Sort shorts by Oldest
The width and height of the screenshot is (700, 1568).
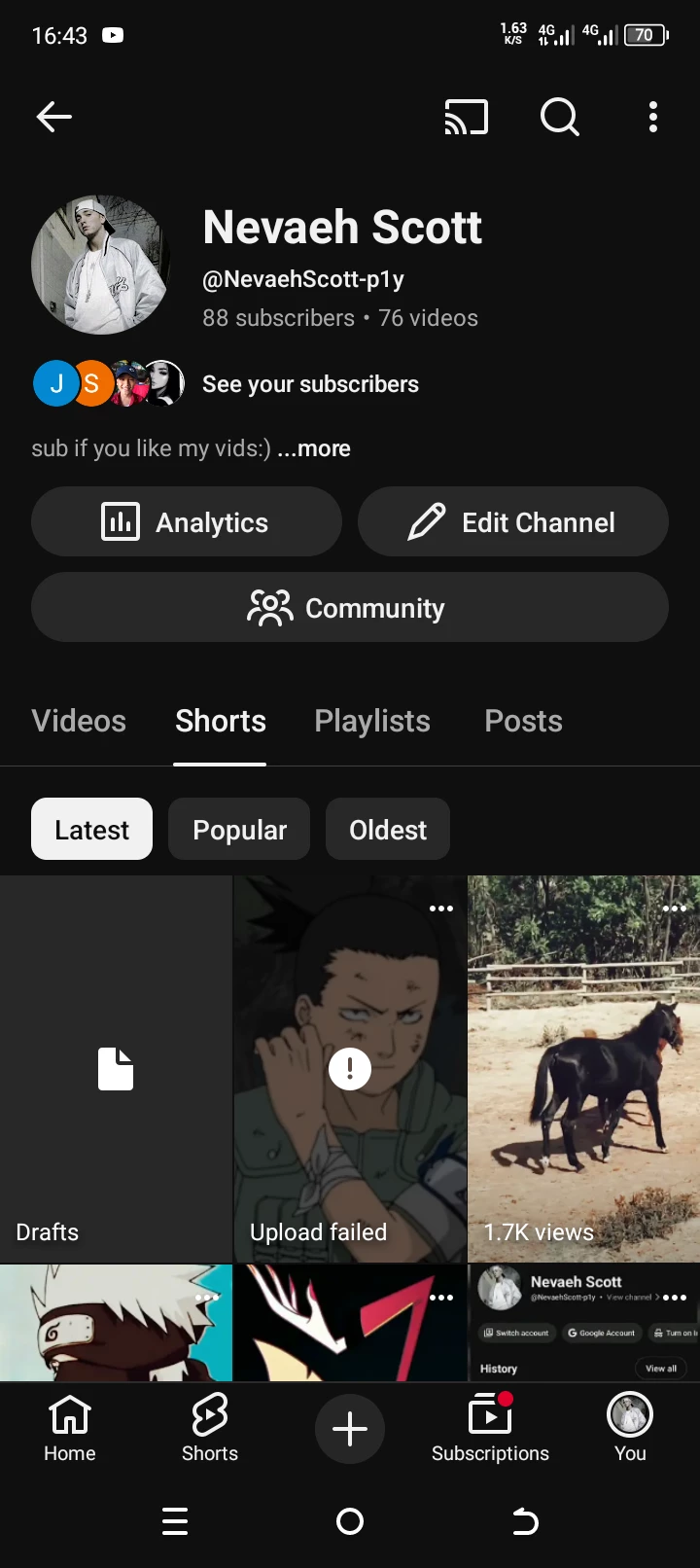[388, 830]
